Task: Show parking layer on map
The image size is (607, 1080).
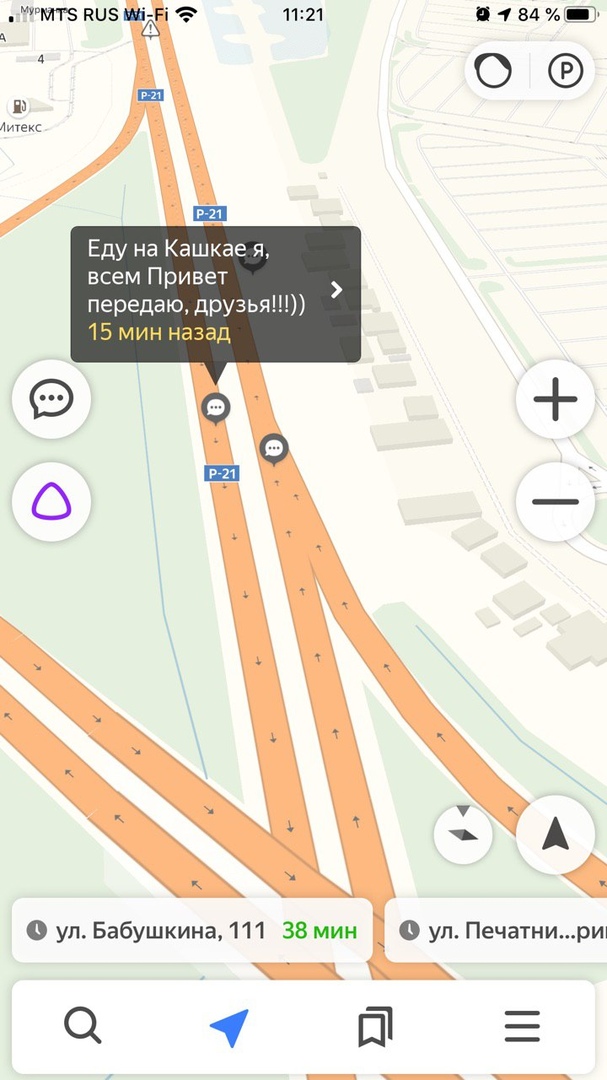Action: (x=564, y=71)
